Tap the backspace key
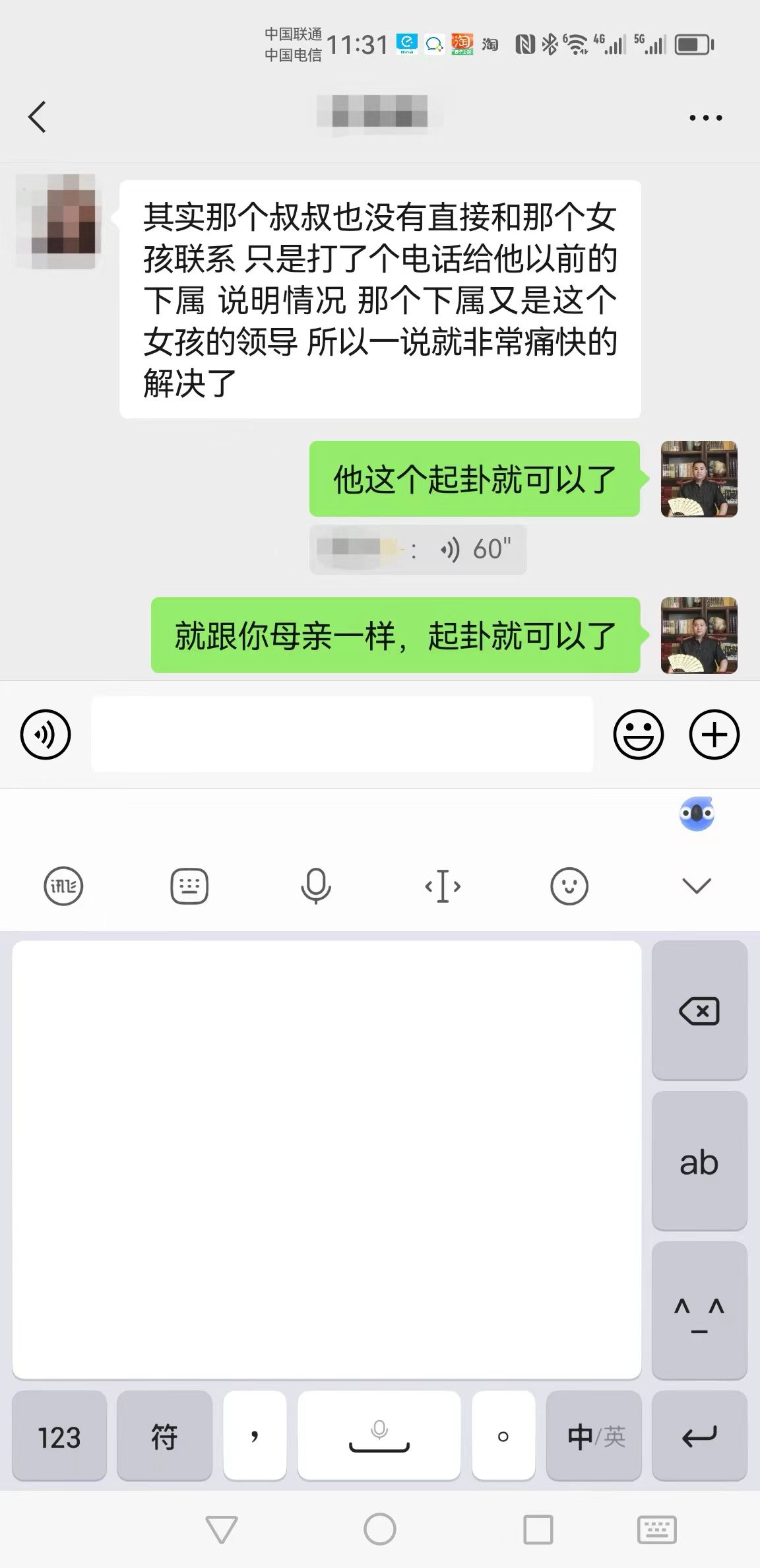760x1568 pixels. pyautogui.click(x=699, y=1011)
